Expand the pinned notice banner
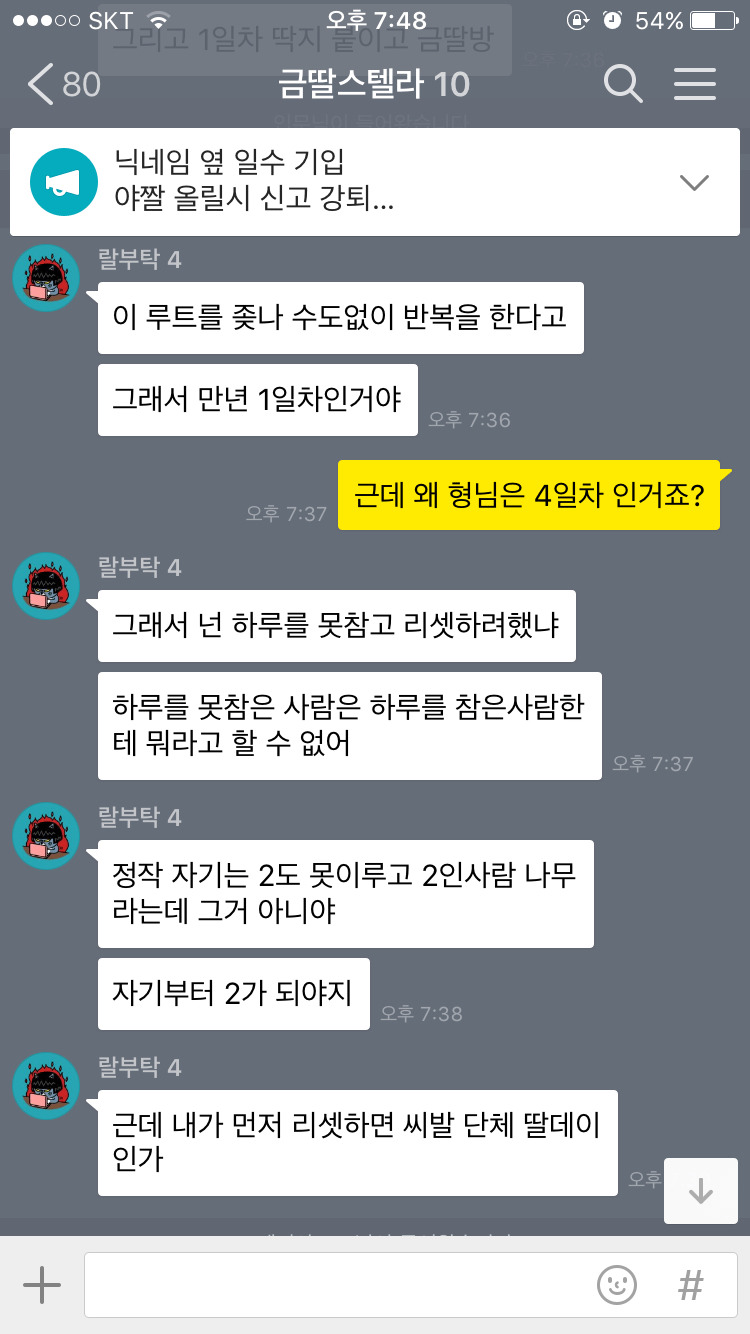The width and height of the screenshot is (750, 1334). [x=693, y=182]
